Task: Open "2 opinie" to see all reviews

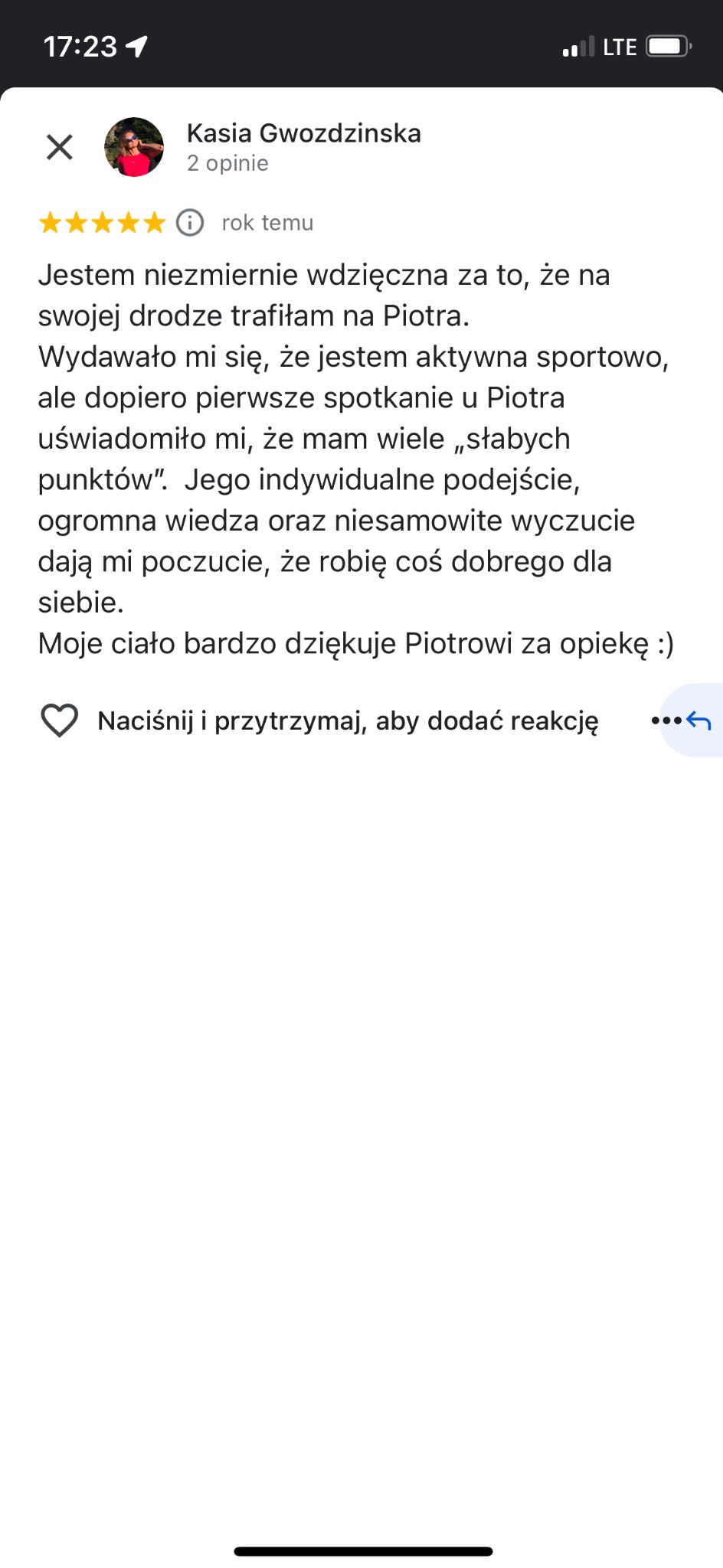Action: point(227,162)
